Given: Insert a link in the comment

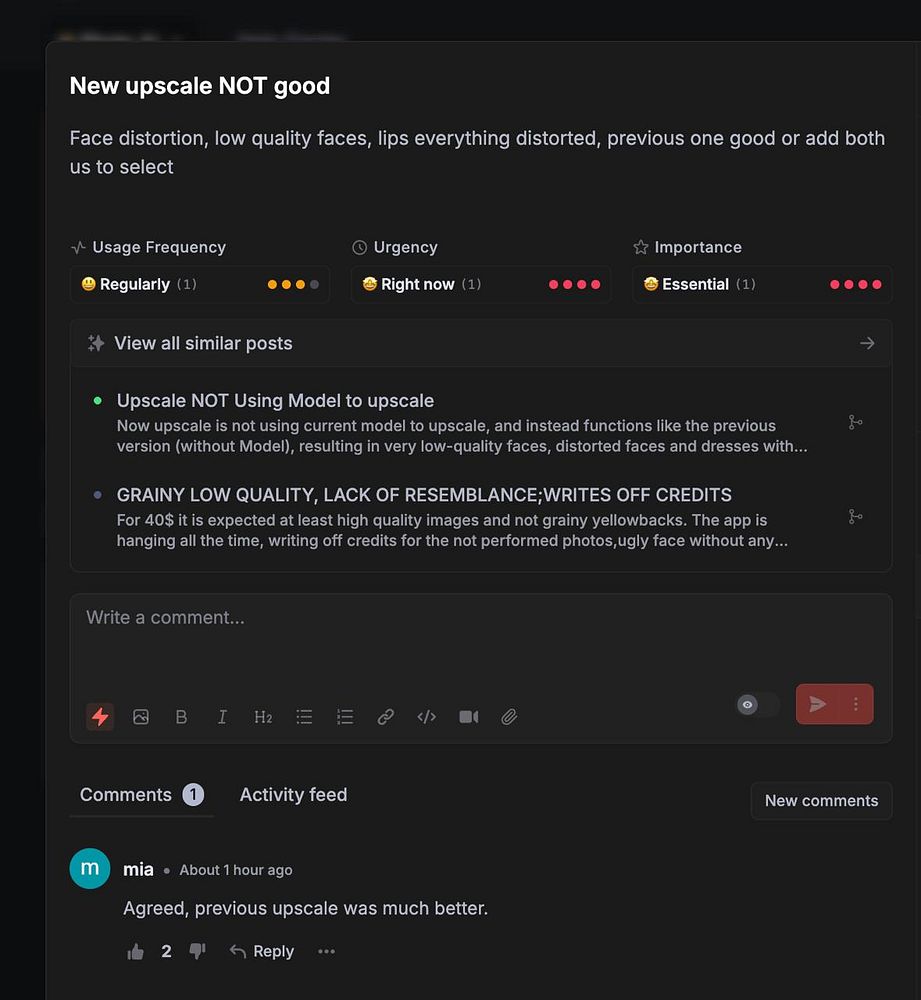Looking at the screenshot, I should coord(385,717).
